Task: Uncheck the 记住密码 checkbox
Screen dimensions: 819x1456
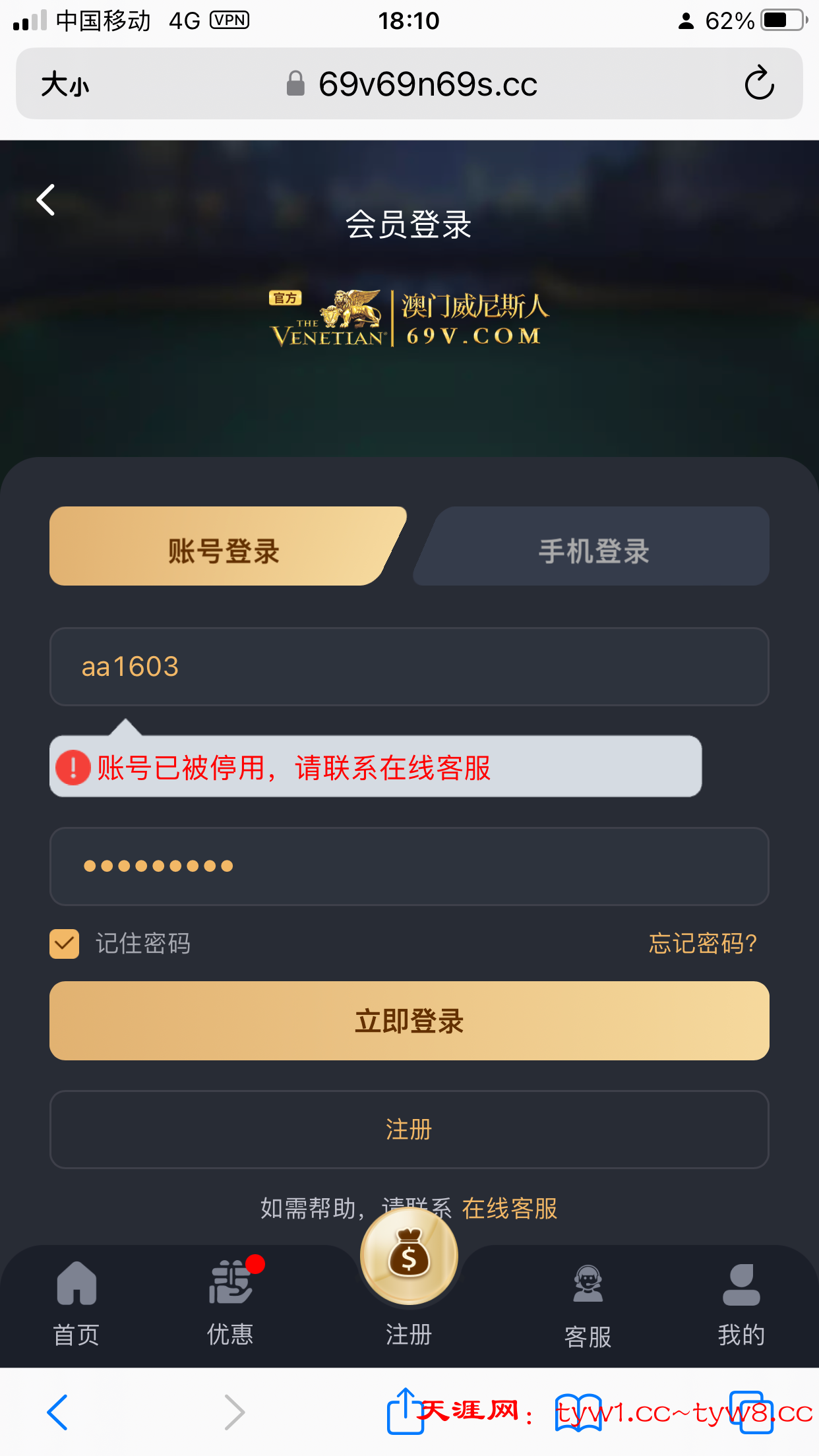Action: (65, 944)
